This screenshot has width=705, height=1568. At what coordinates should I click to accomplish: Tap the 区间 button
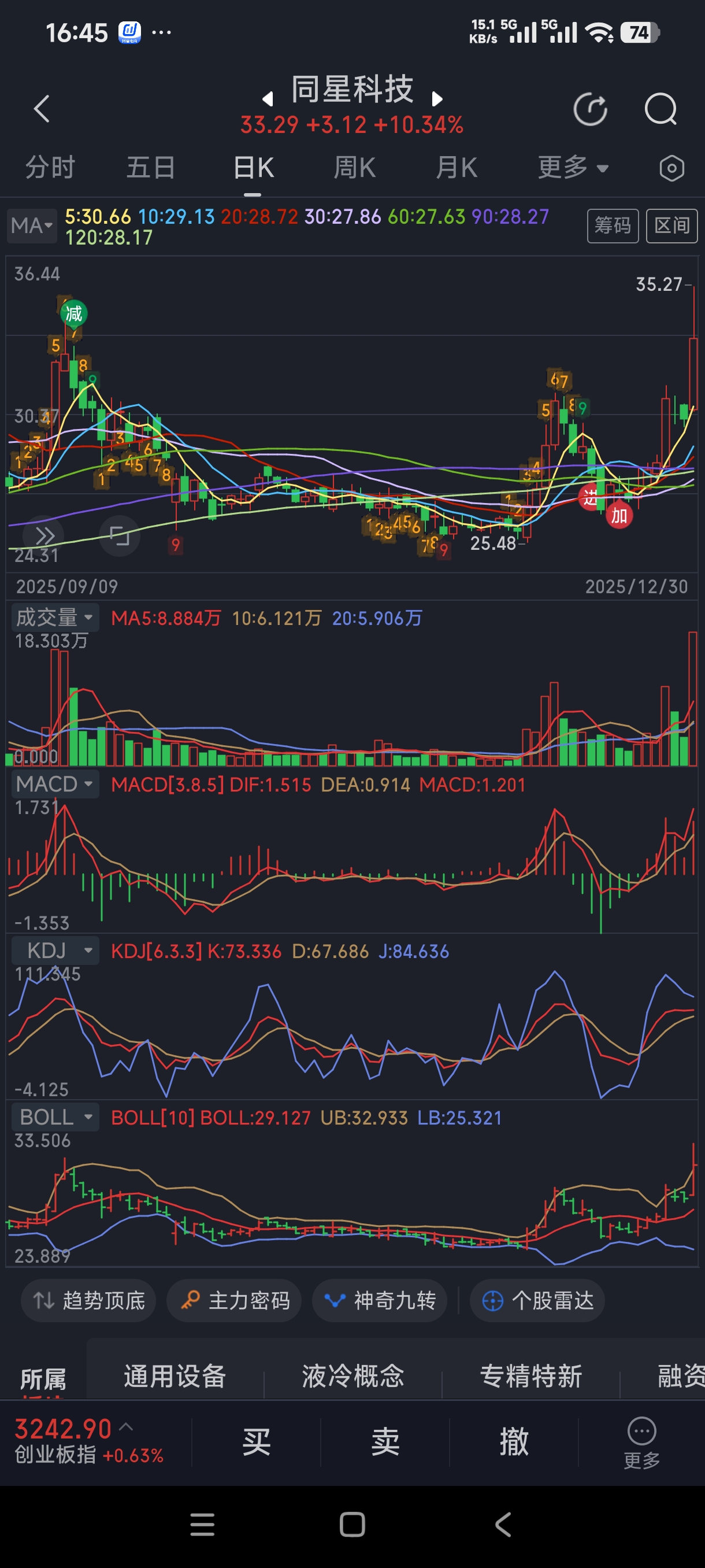[671, 226]
